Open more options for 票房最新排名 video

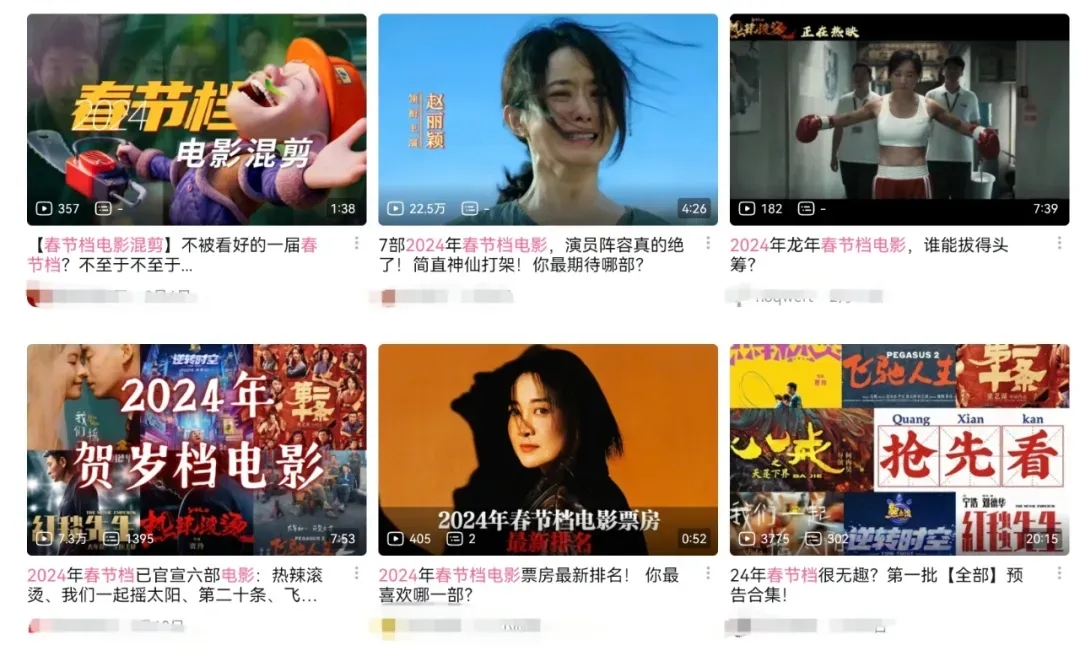tap(709, 576)
